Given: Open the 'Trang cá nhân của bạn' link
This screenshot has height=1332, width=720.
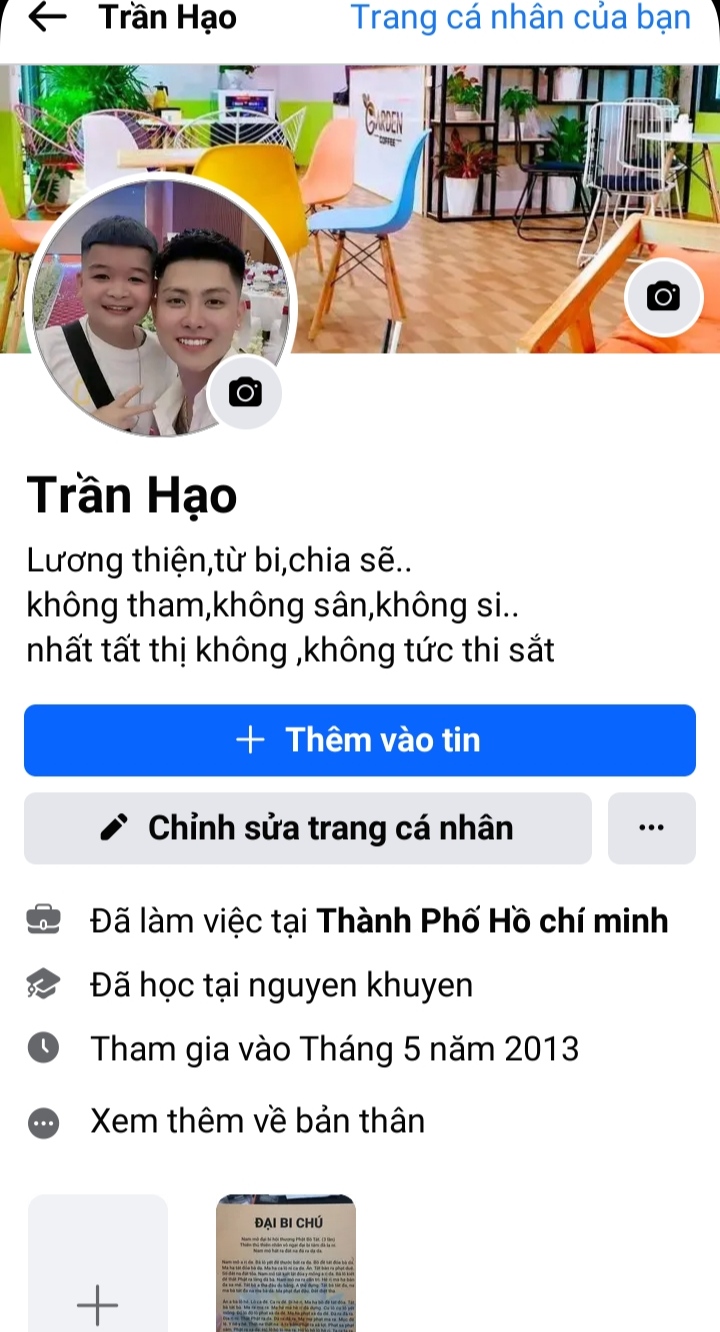Looking at the screenshot, I should pyautogui.click(x=520, y=17).
